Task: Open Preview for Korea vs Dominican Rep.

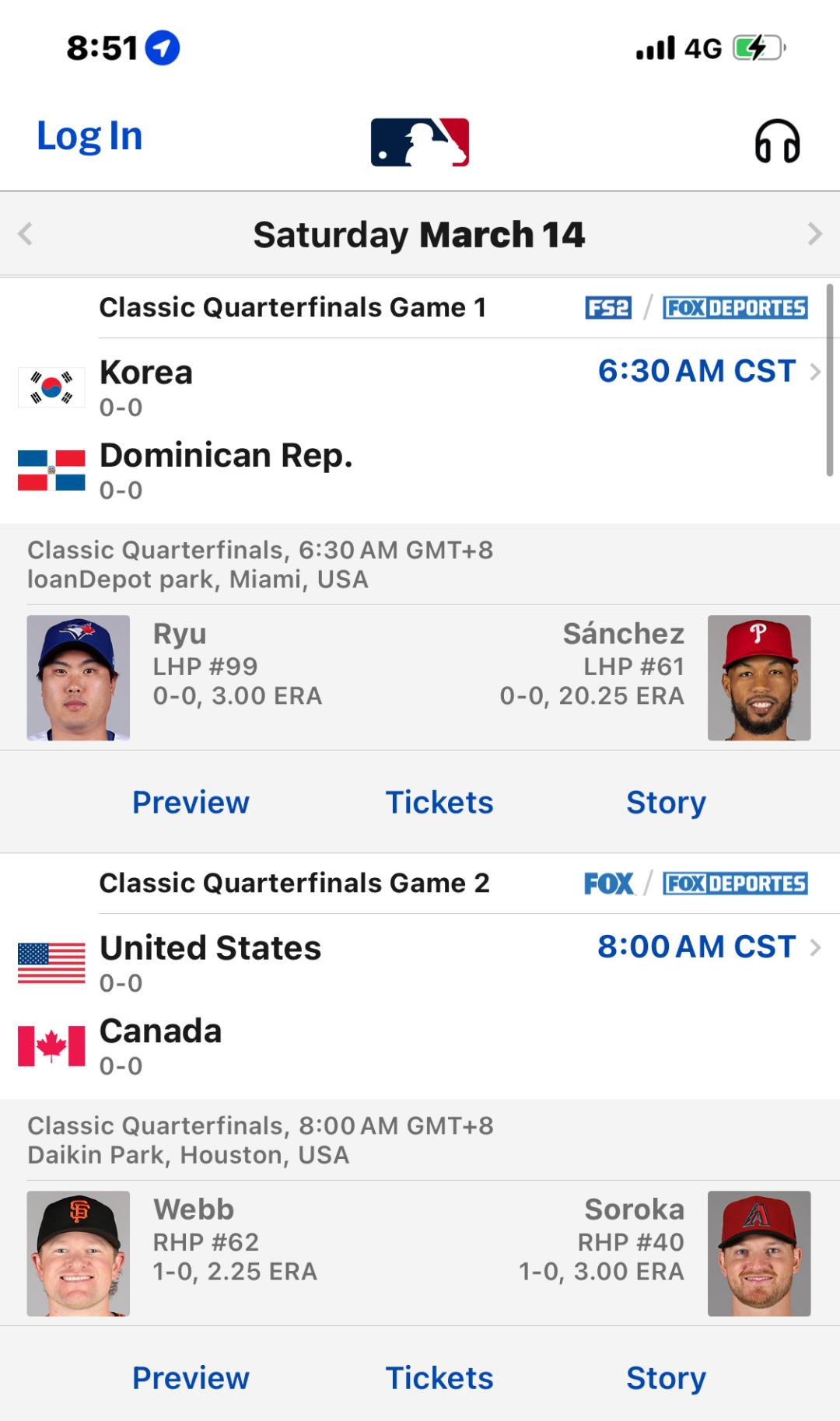Action: click(191, 803)
